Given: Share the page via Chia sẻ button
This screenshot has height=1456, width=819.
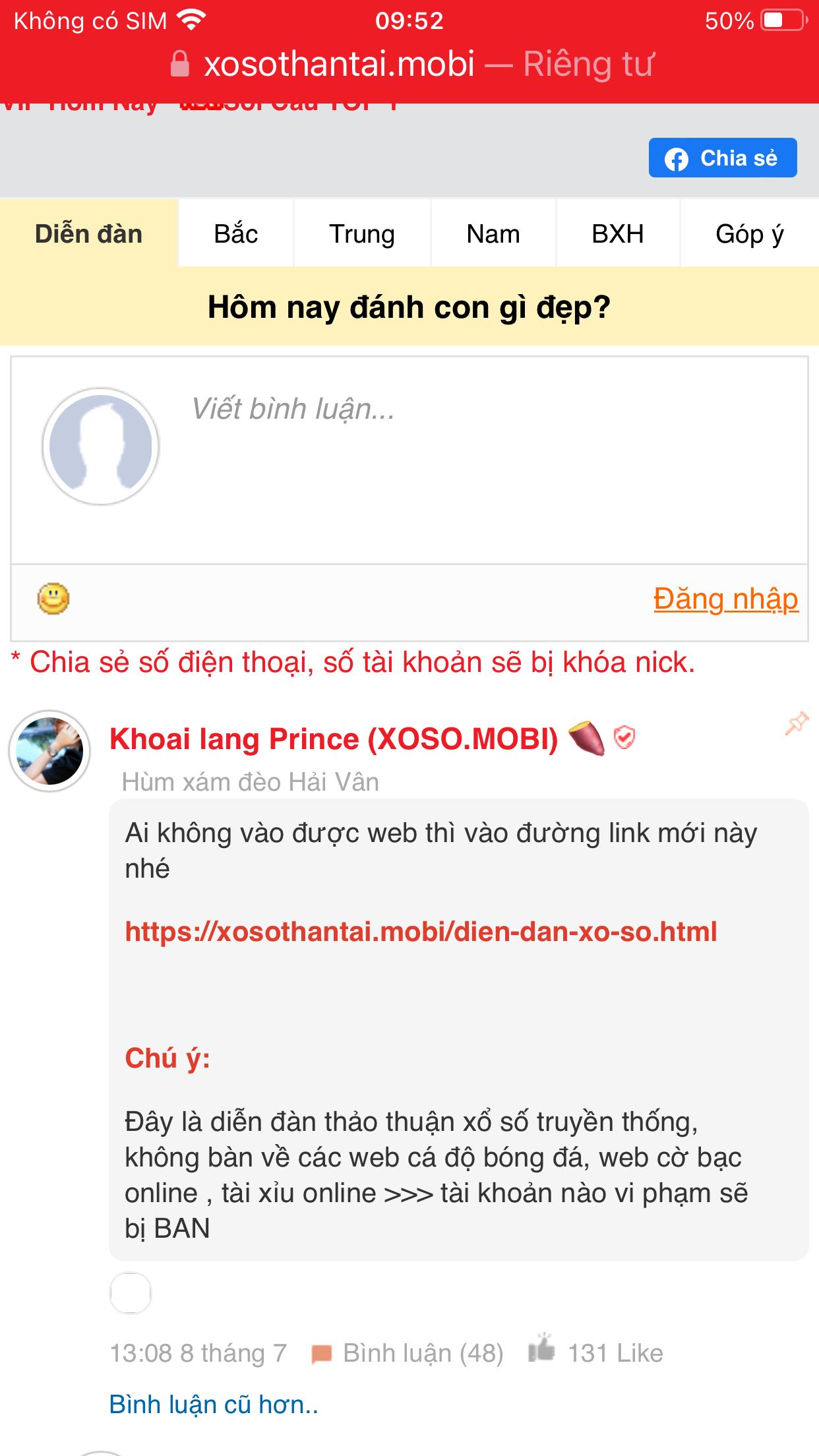Looking at the screenshot, I should pos(722,158).
